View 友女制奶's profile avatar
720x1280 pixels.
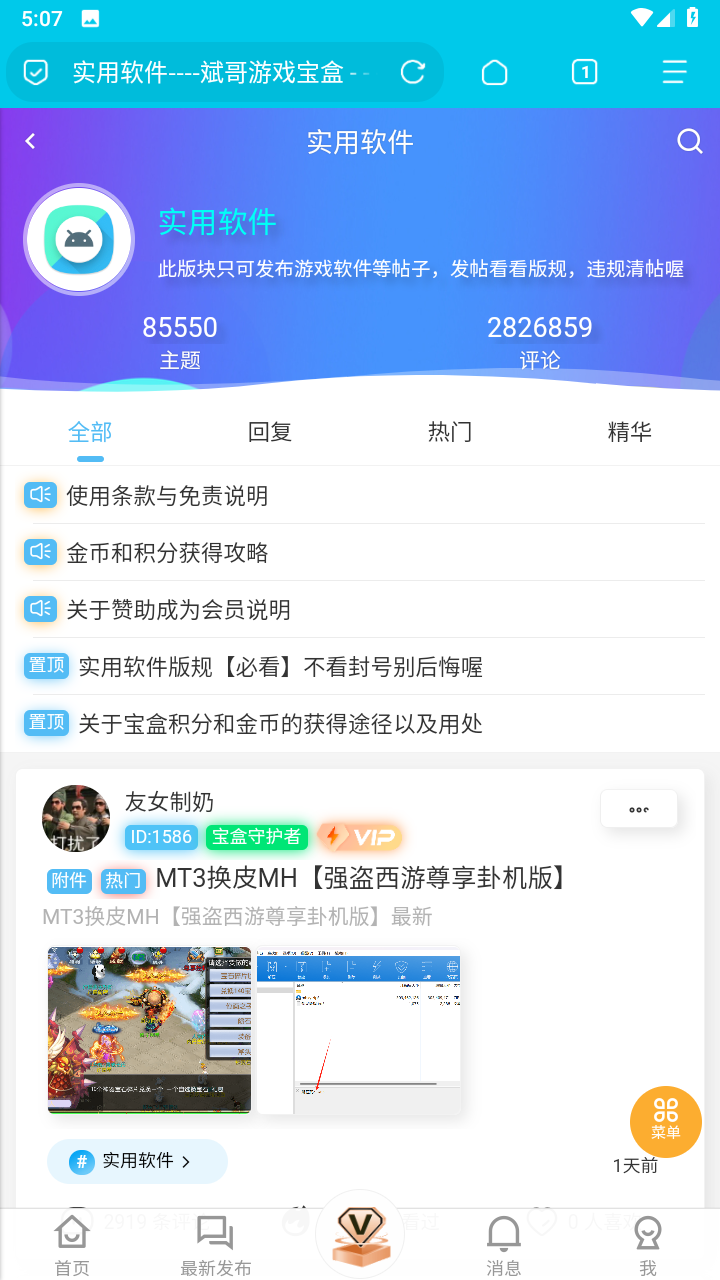point(76,818)
